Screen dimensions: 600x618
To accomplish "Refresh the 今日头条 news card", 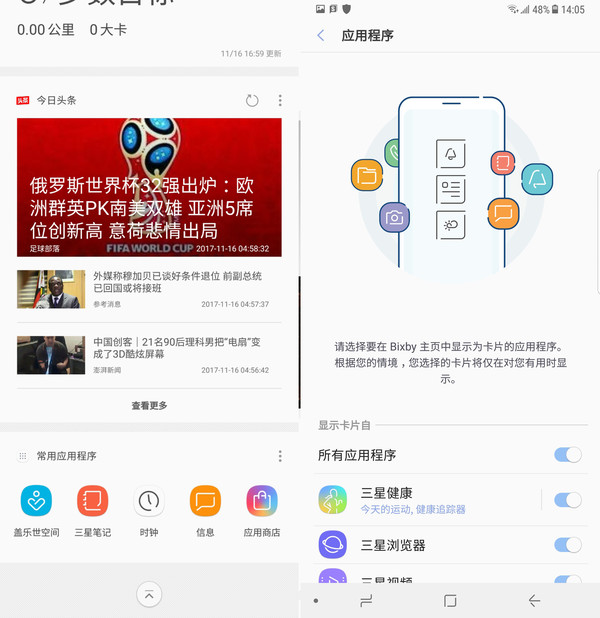I will [x=252, y=101].
